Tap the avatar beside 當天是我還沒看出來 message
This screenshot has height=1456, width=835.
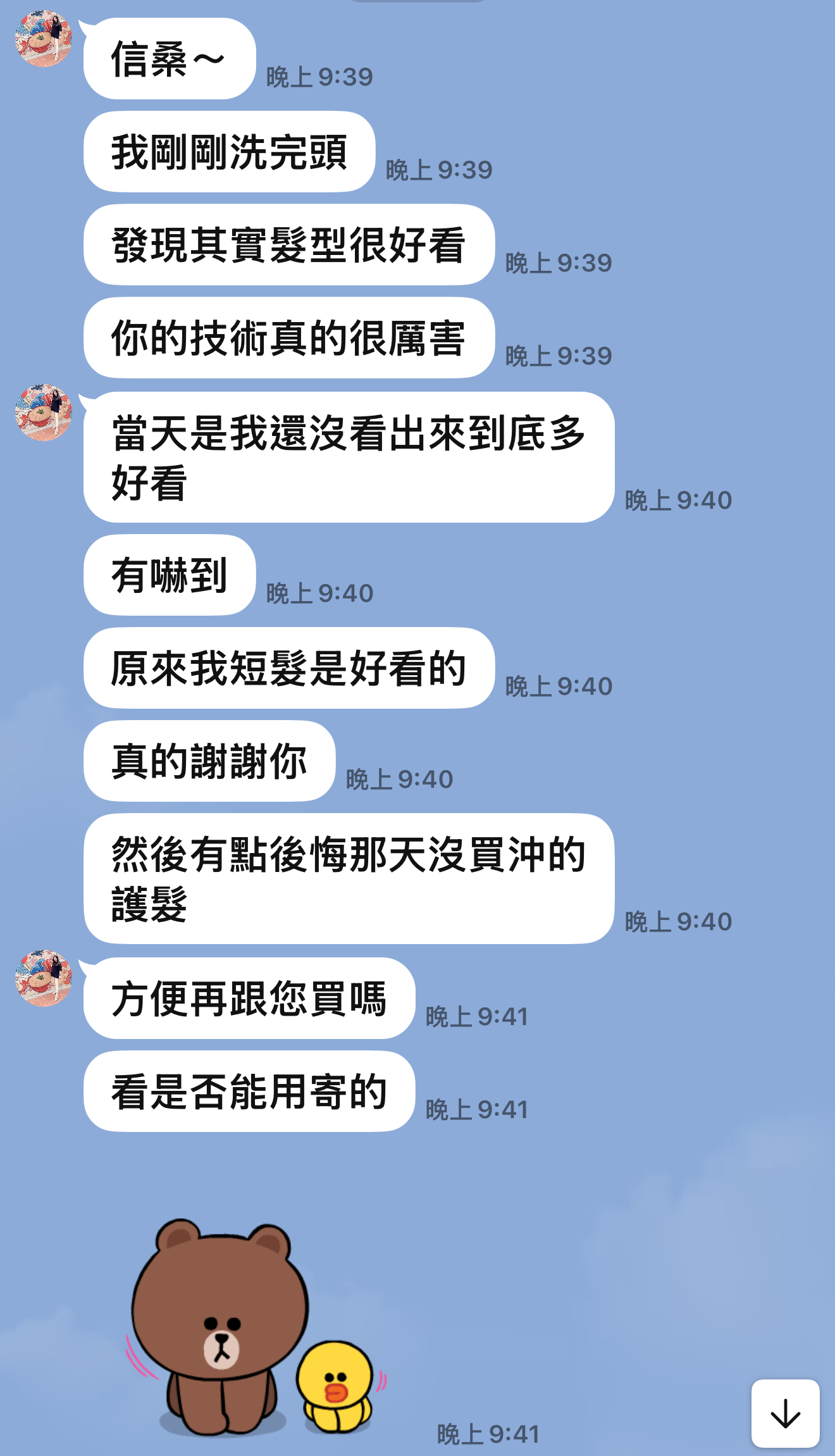tap(43, 413)
